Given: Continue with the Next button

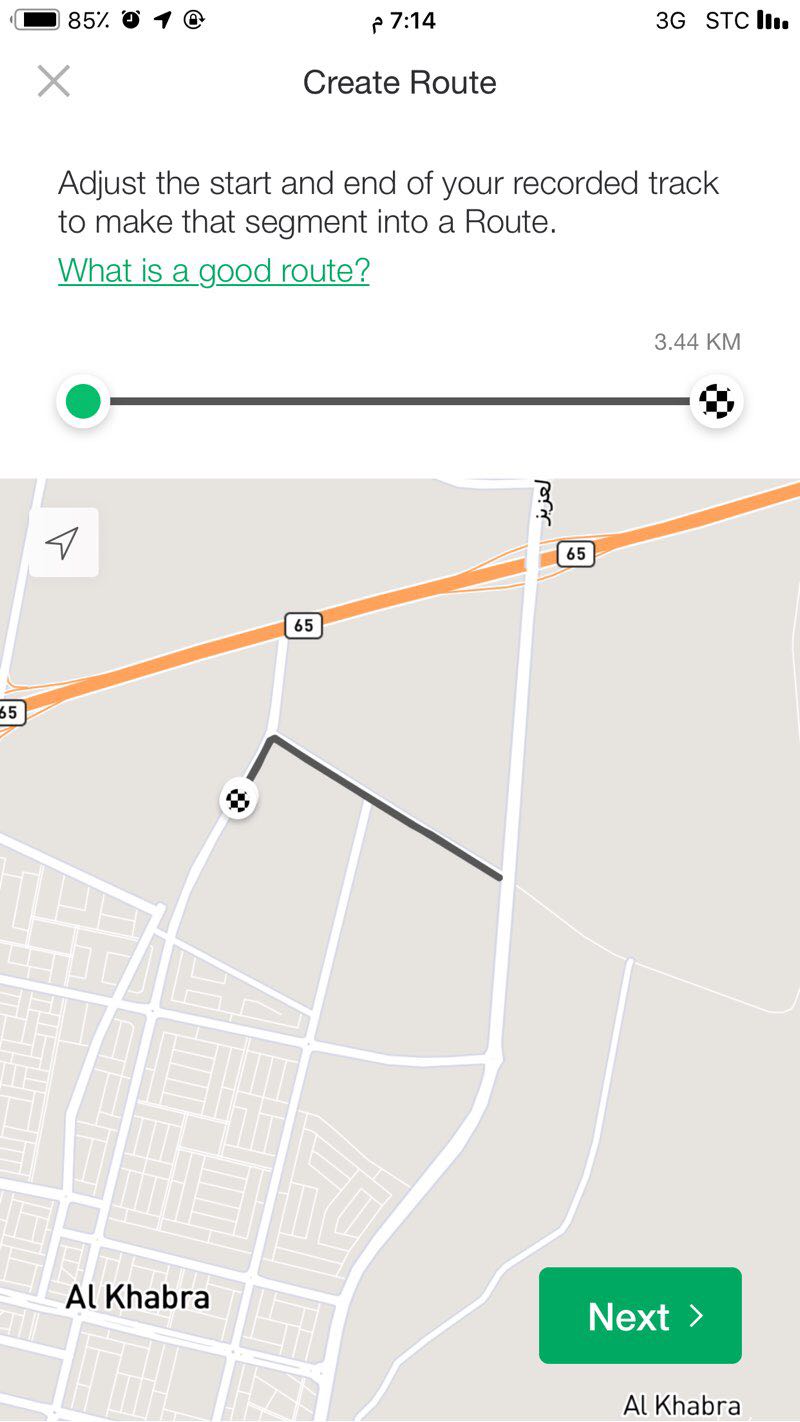Looking at the screenshot, I should pyautogui.click(x=640, y=1316).
